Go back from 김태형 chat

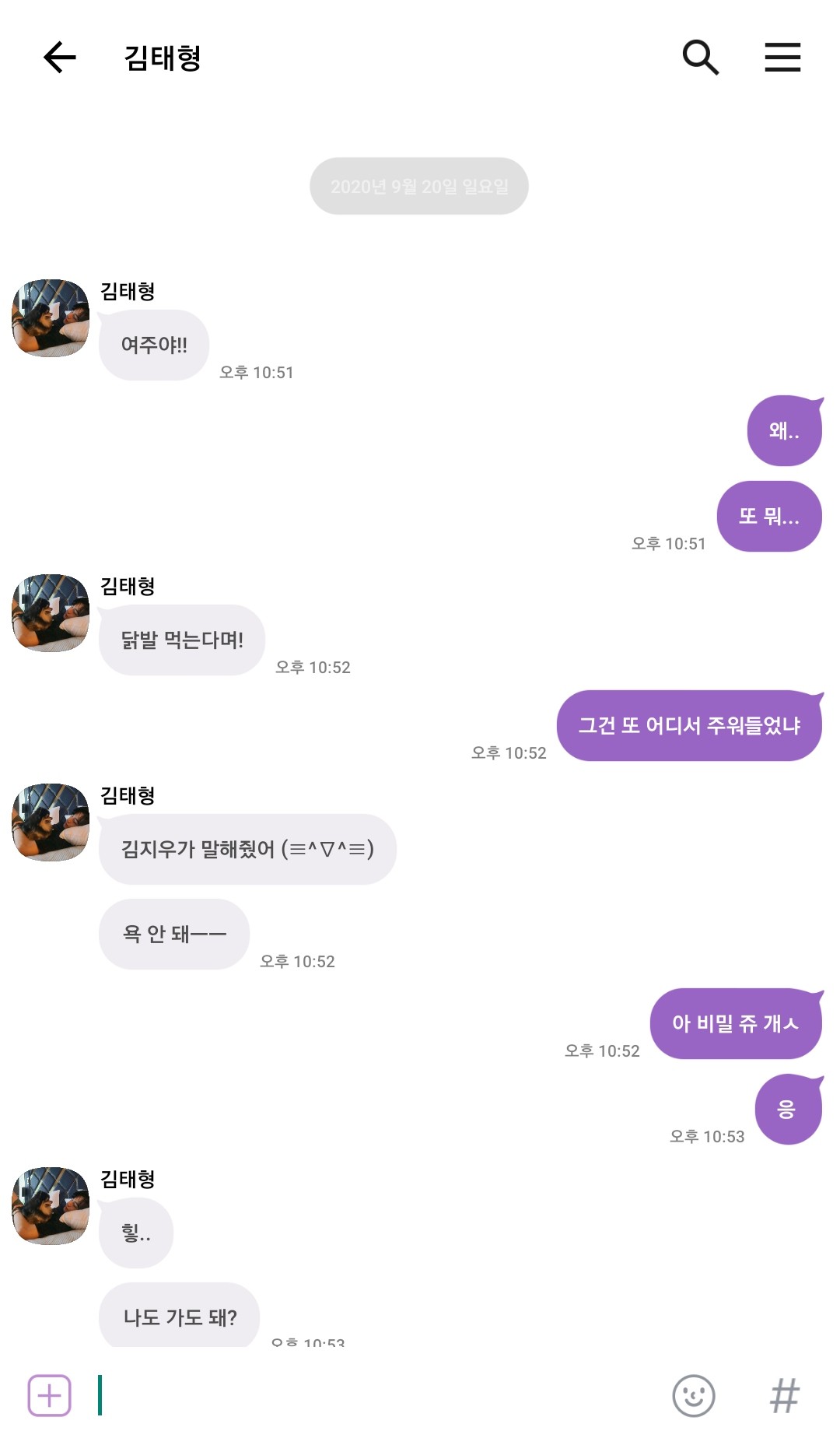point(59,58)
